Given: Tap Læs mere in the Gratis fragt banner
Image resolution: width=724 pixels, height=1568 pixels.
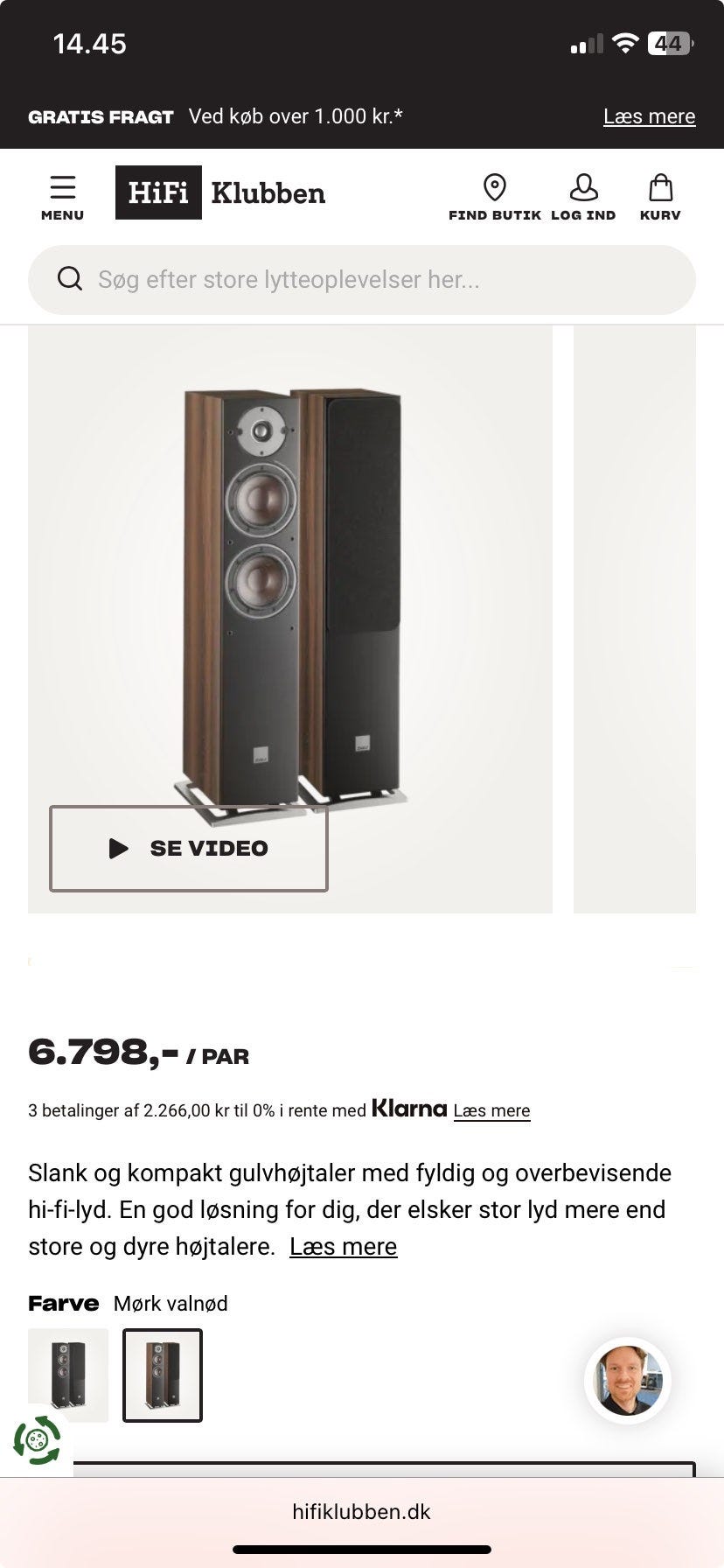Looking at the screenshot, I should [650, 116].
